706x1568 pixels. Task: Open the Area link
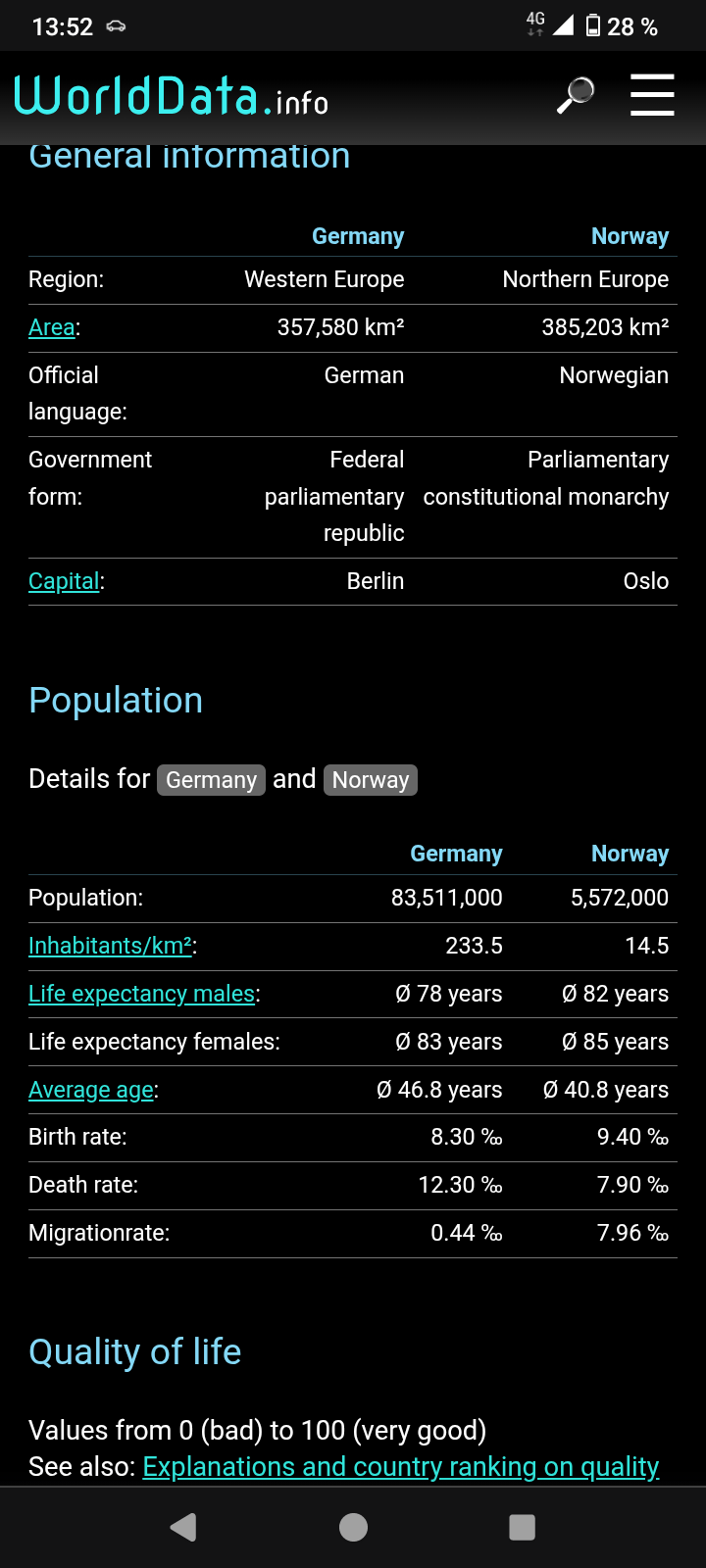(52, 327)
